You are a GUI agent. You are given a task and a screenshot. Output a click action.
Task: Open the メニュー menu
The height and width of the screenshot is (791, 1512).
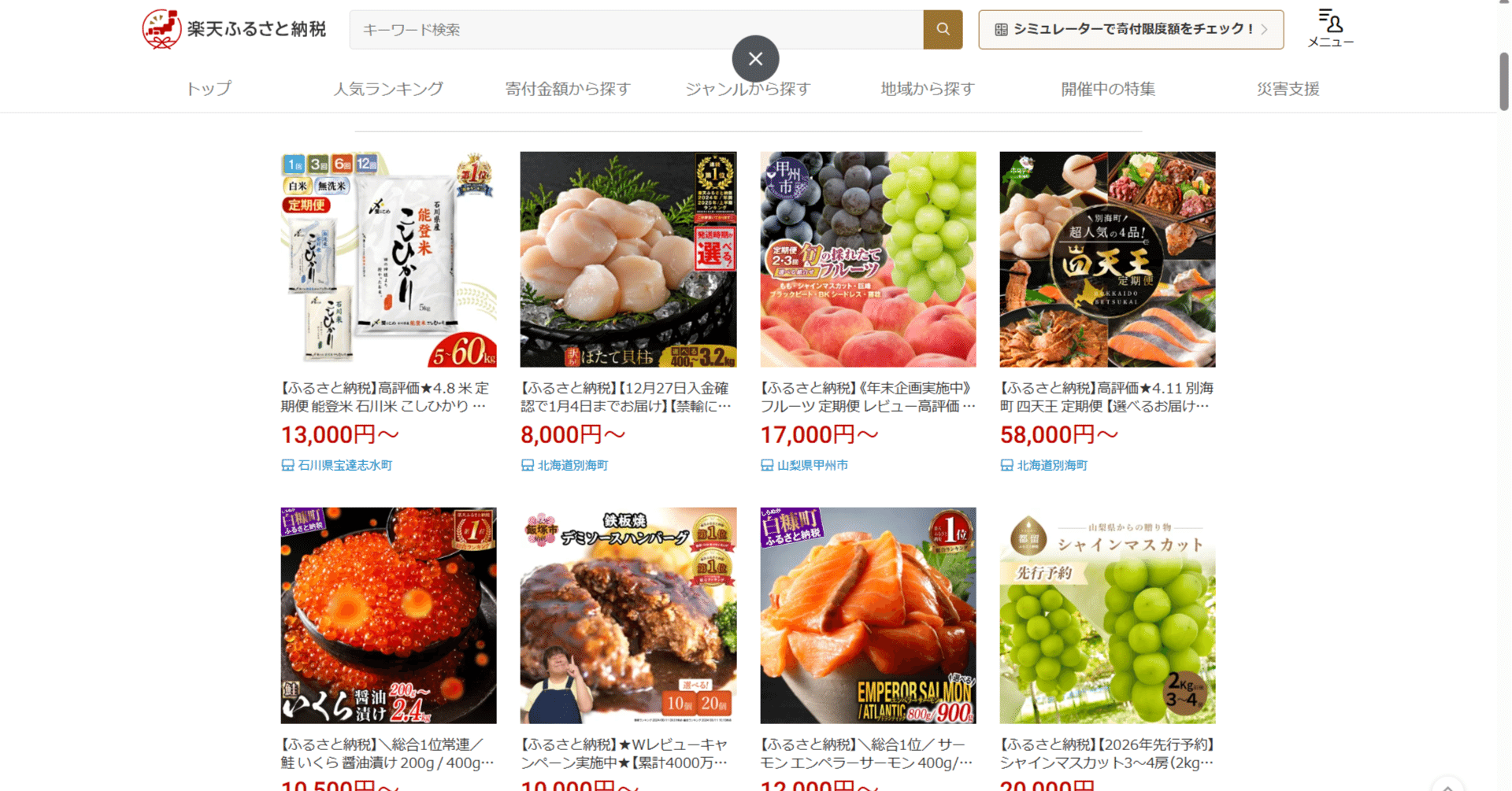(x=1330, y=28)
